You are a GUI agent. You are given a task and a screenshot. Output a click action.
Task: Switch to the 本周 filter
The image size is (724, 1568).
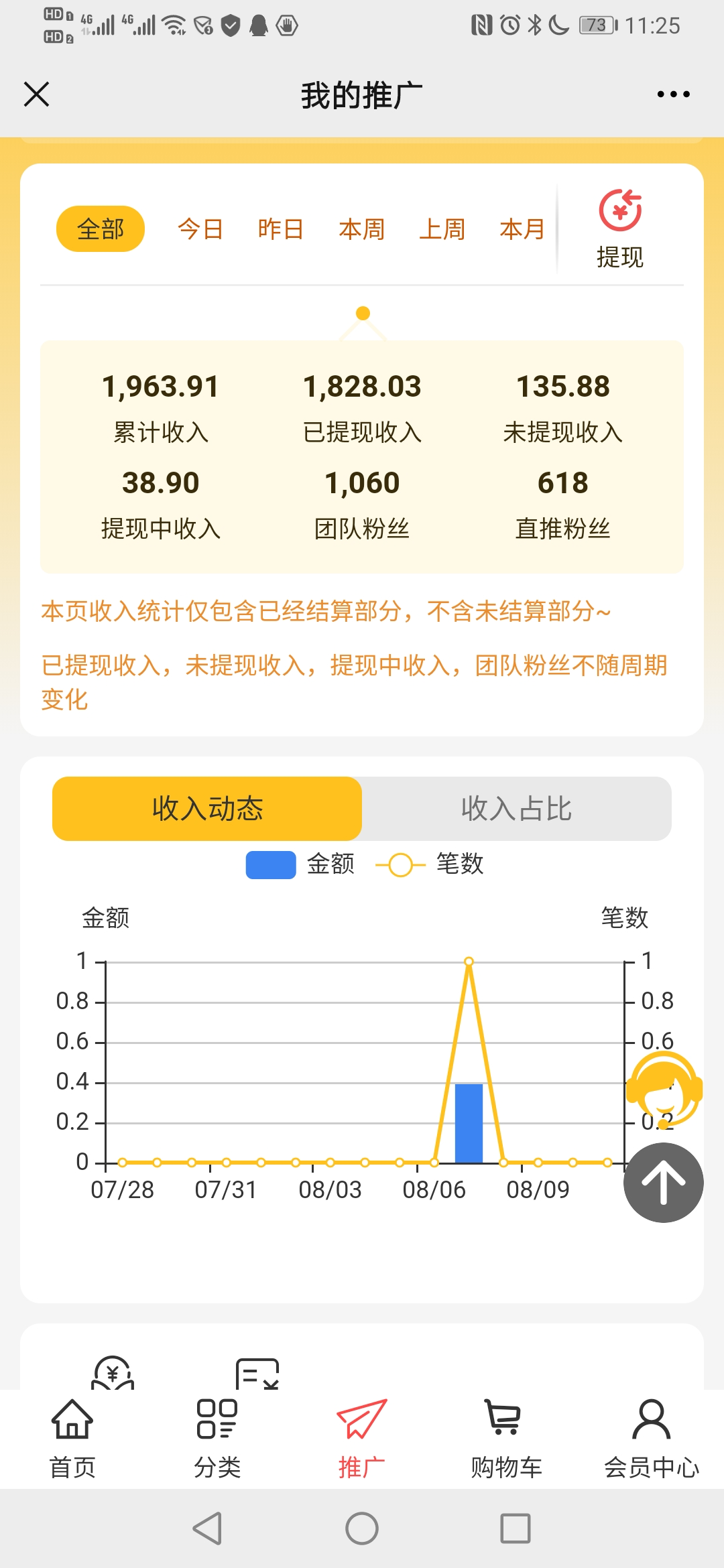362,229
